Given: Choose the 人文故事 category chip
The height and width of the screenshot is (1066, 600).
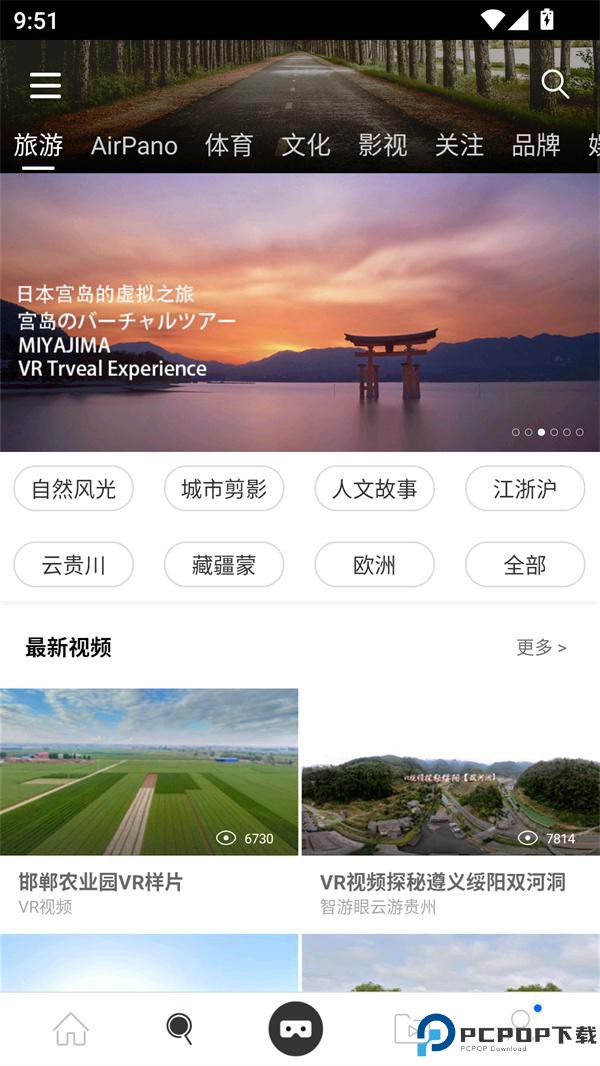Looking at the screenshot, I should pyautogui.click(x=375, y=489).
